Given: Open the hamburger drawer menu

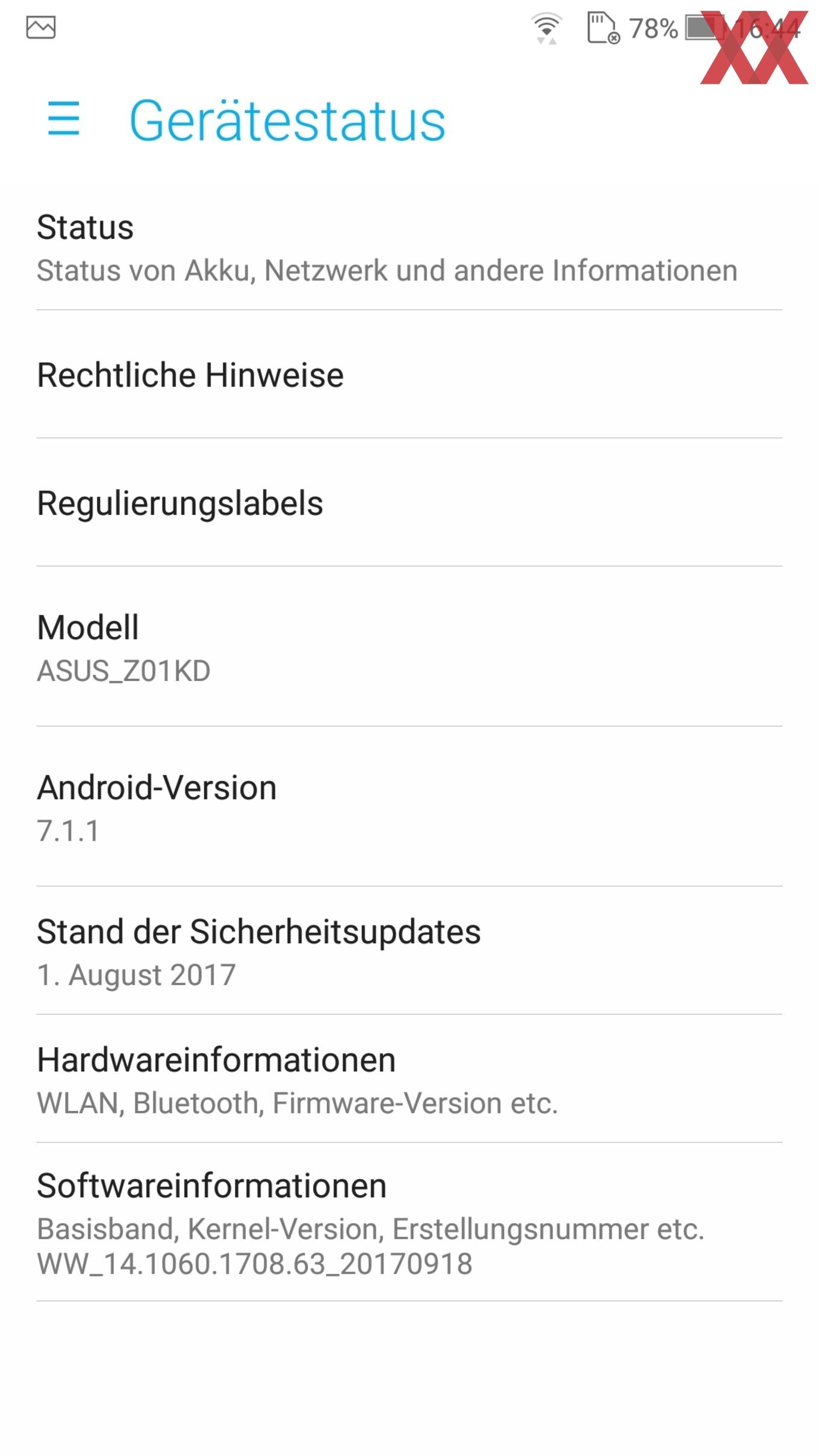Looking at the screenshot, I should (64, 118).
